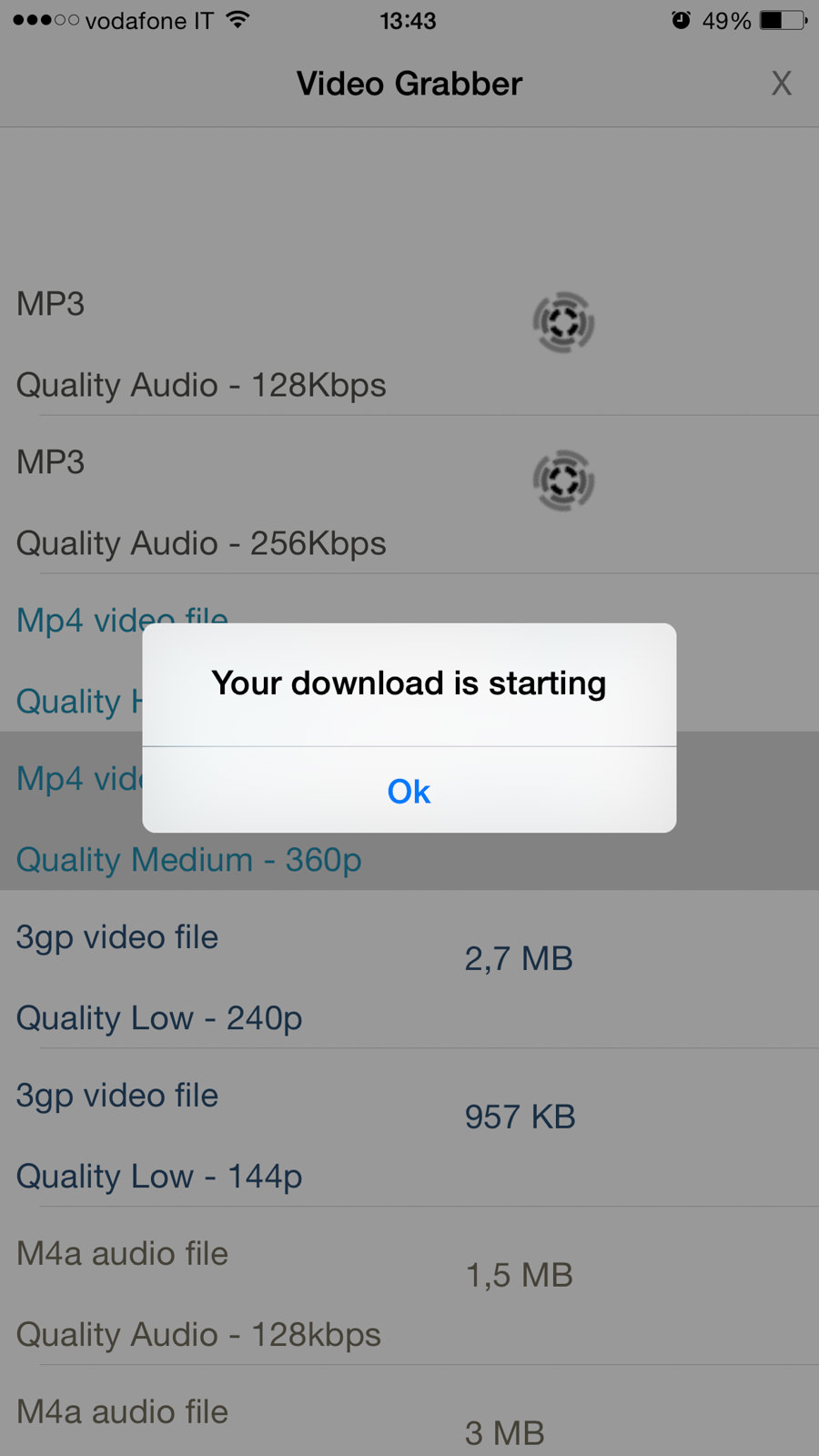Confirm the download alert with Ok
The image size is (819, 1456).
[409, 791]
